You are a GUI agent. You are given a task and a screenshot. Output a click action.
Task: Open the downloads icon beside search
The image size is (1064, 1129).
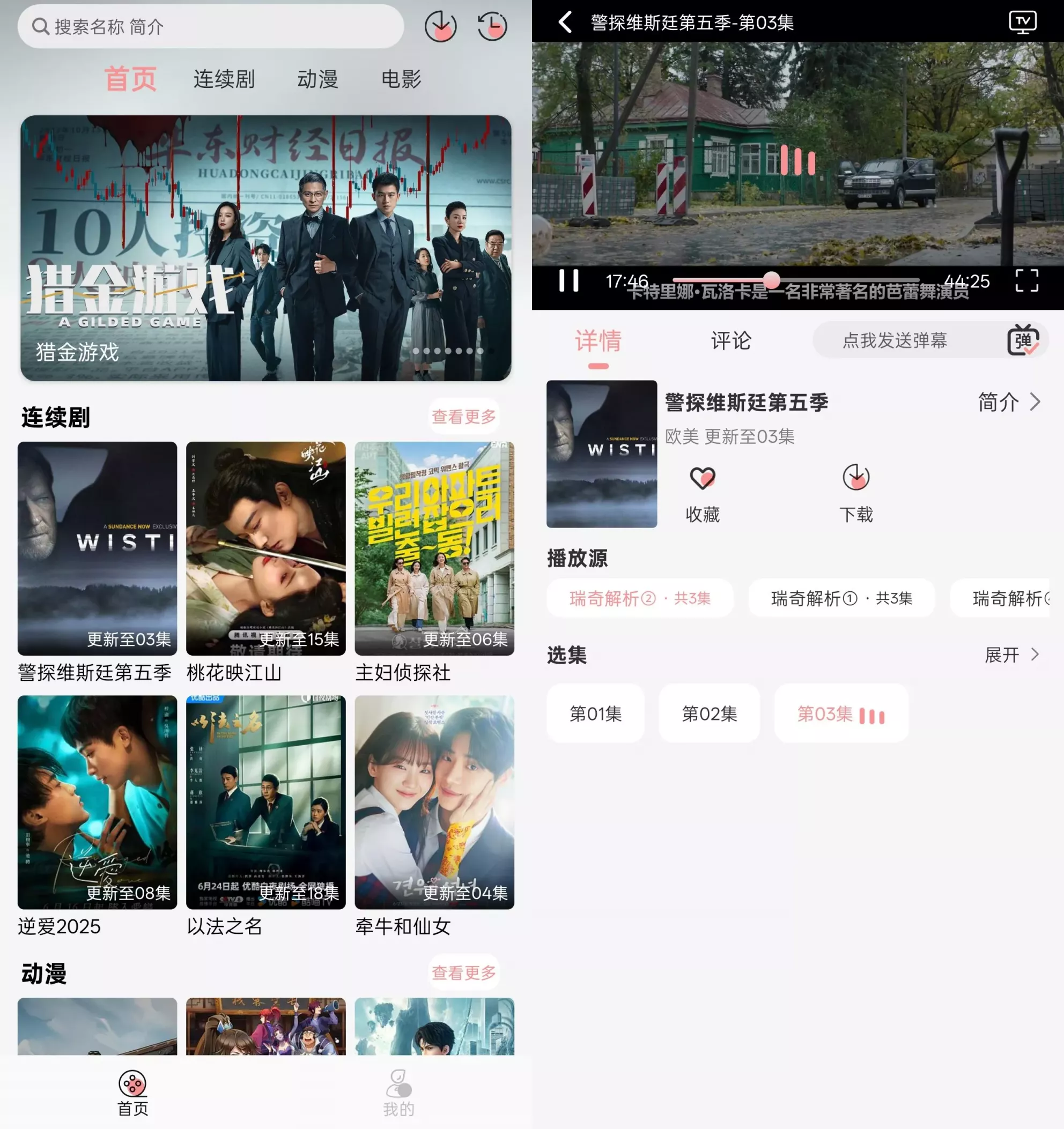[440, 27]
